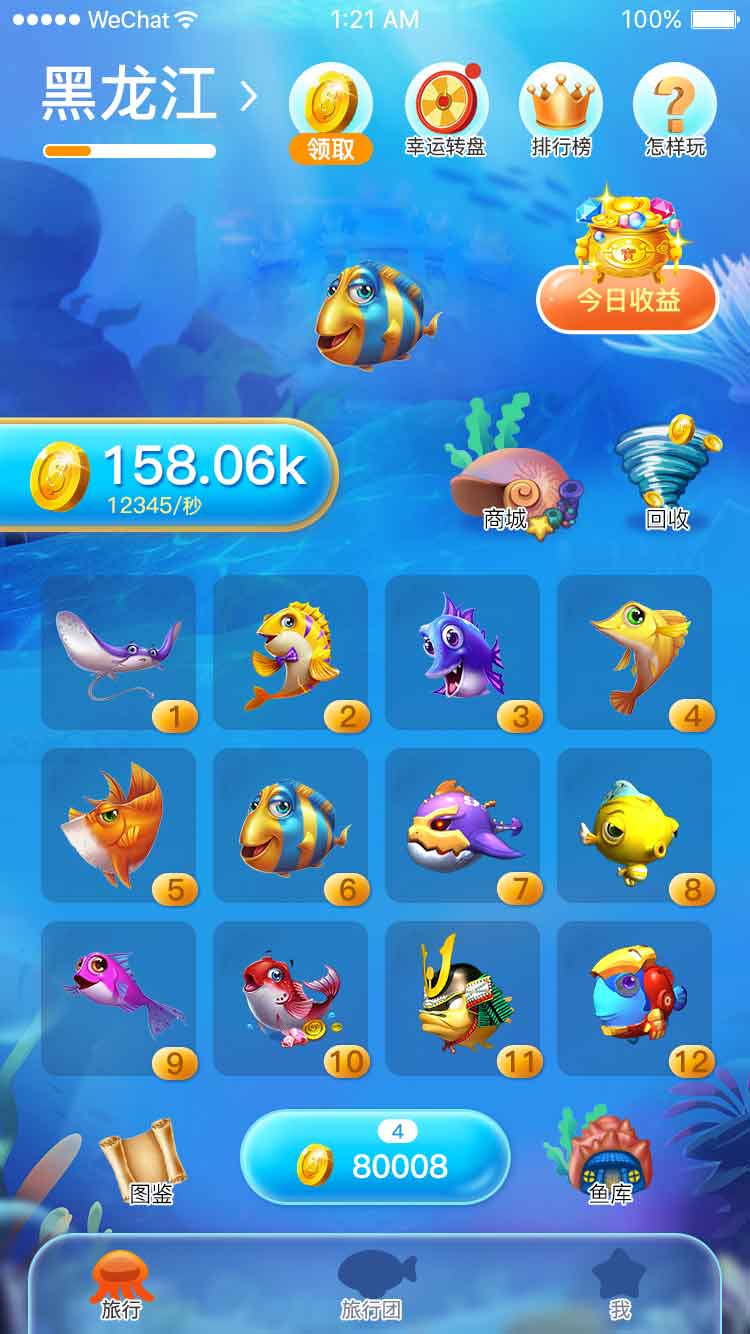Open the 排行榜 leaderboard

[561, 110]
